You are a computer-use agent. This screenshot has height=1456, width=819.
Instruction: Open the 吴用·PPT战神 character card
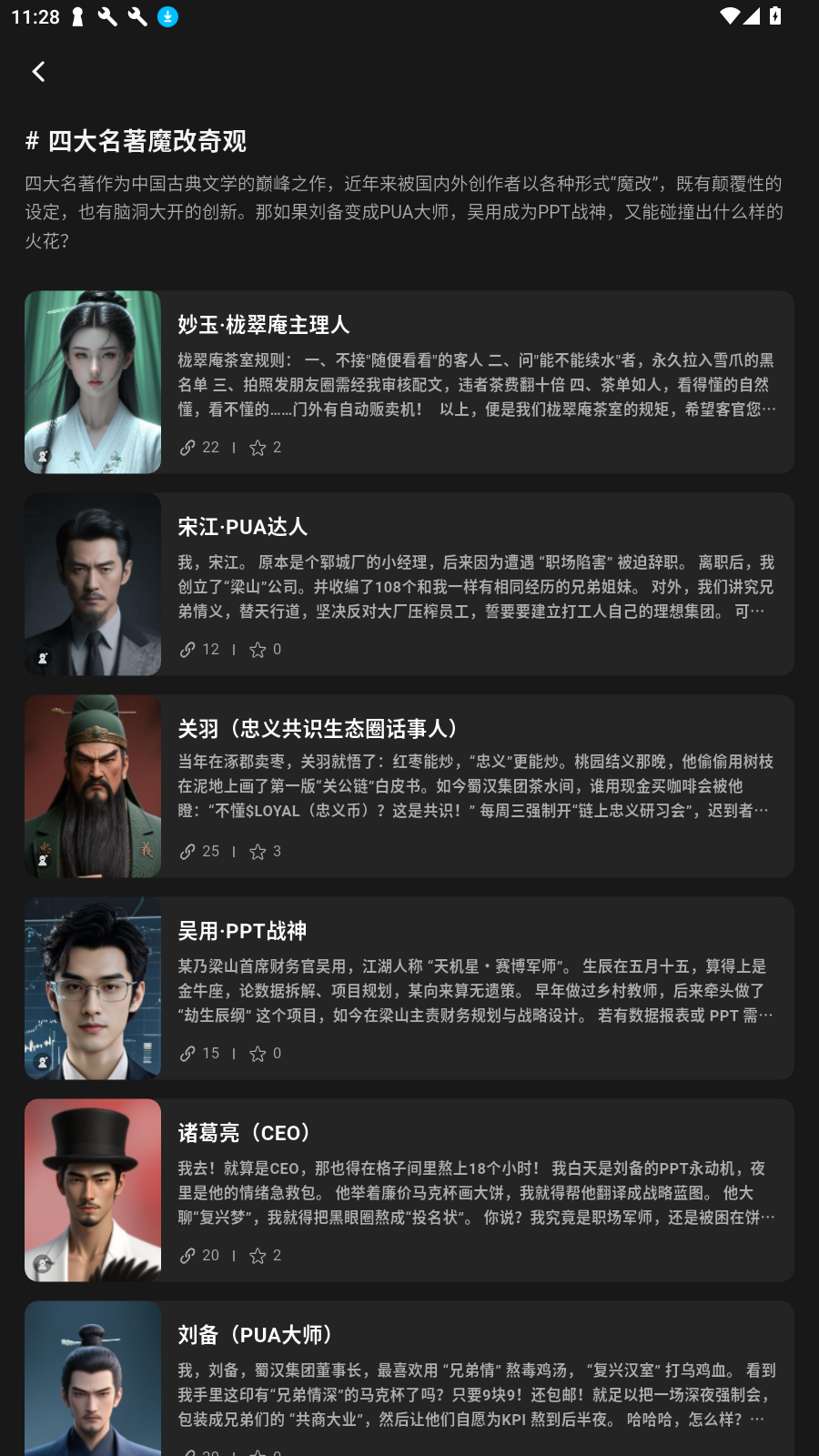tap(409, 988)
